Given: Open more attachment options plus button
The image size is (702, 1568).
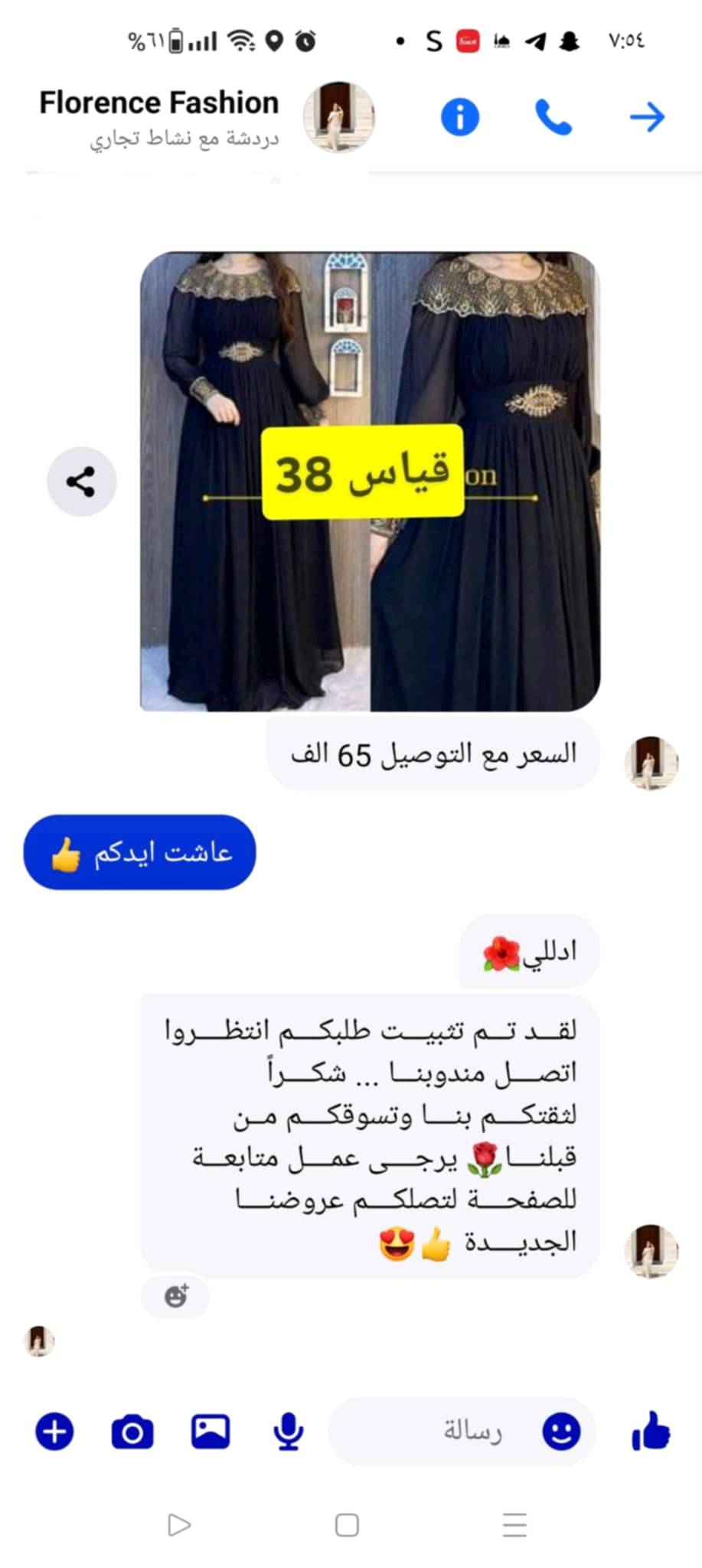Looking at the screenshot, I should click(54, 1432).
